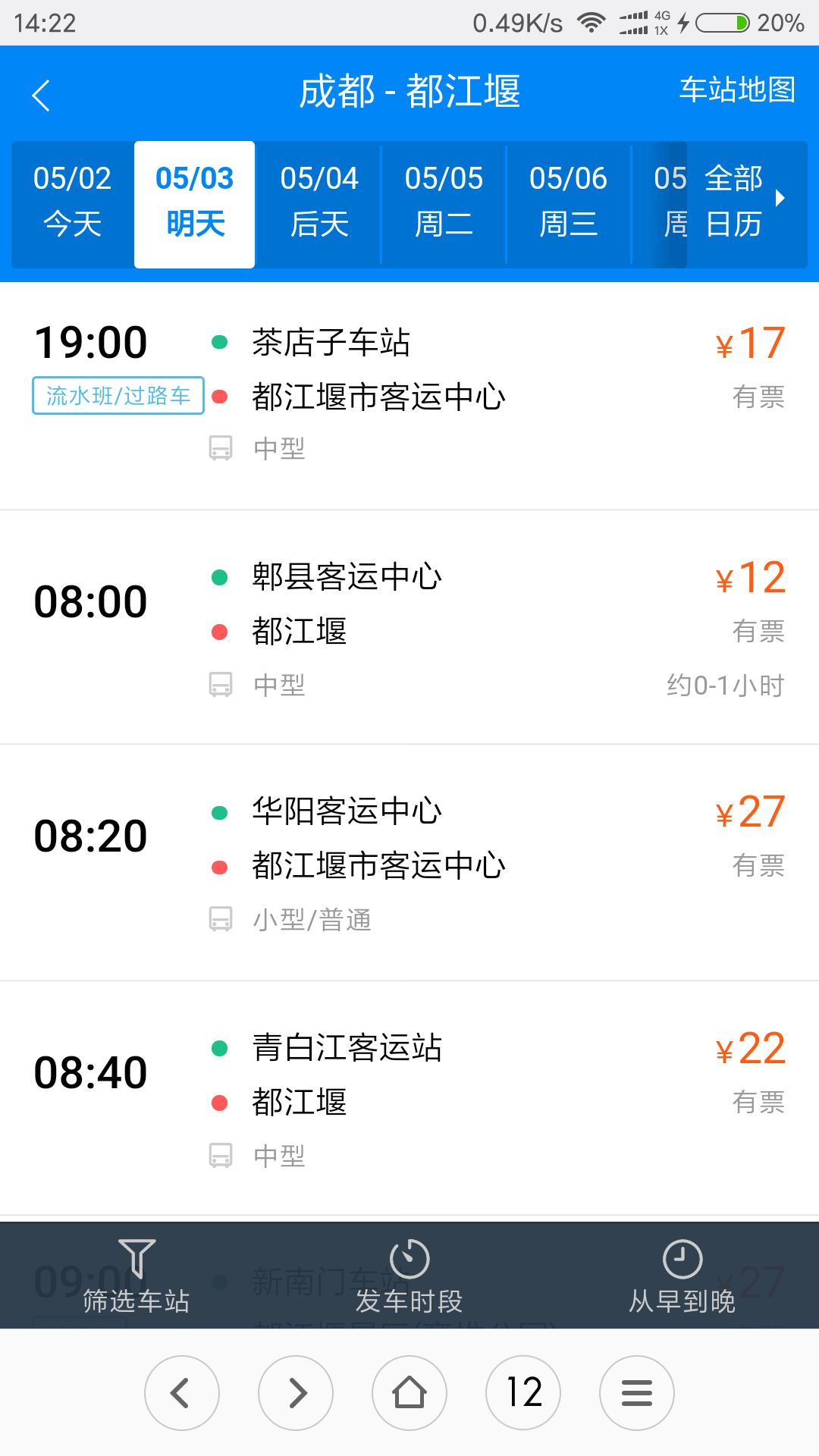Open the browser hamburger menu
The height and width of the screenshot is (1456, 819).
click(637, 1393)
